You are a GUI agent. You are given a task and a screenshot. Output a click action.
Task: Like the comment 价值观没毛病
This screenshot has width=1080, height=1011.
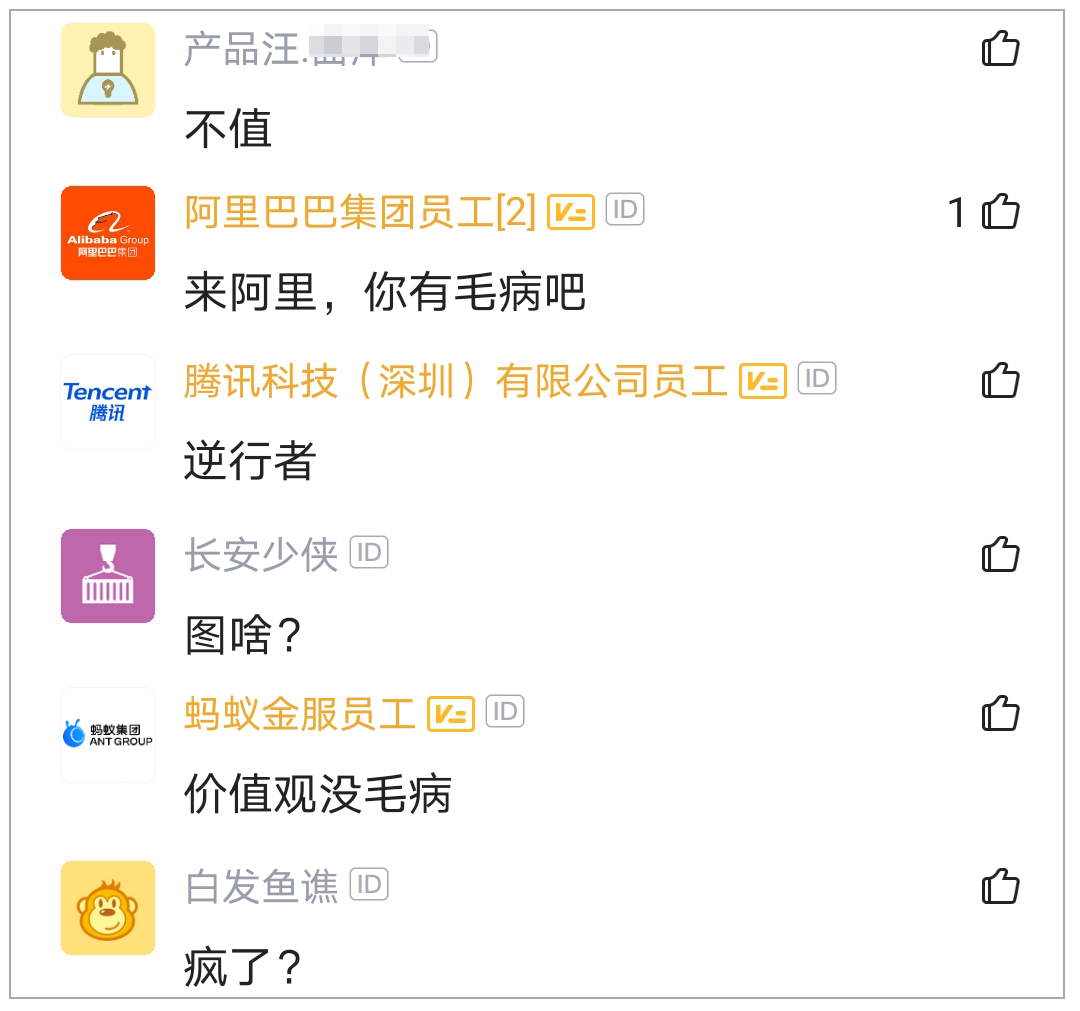point(1000,713)
